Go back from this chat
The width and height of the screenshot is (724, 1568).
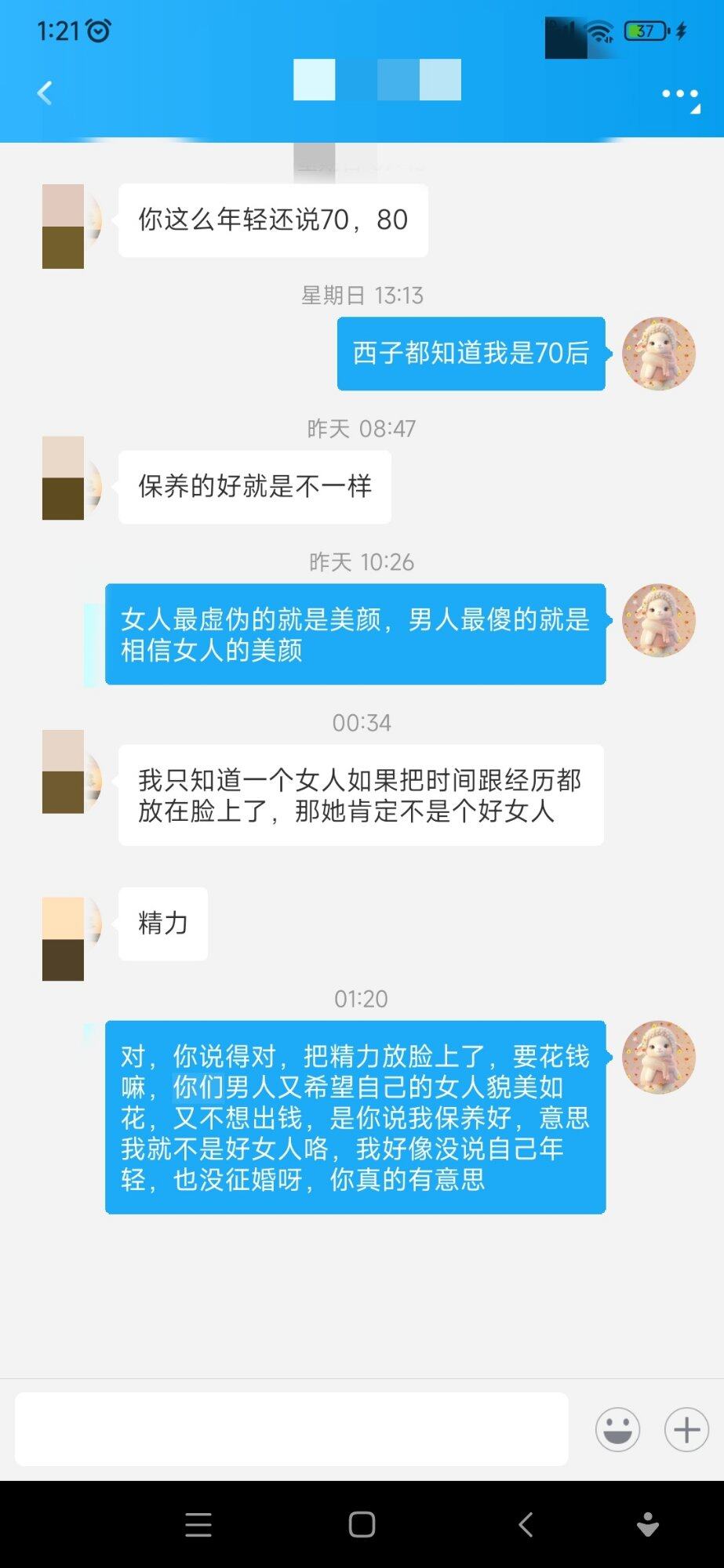(45, 93)
